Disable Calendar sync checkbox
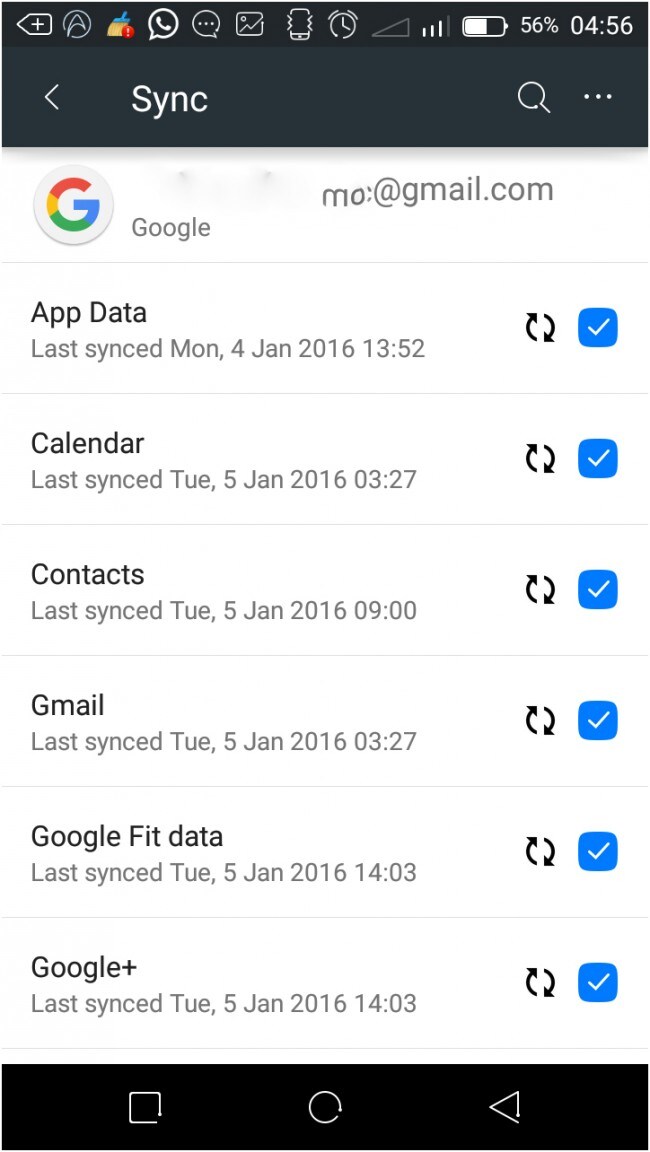 pyautogui.click(x=598, y=459)
